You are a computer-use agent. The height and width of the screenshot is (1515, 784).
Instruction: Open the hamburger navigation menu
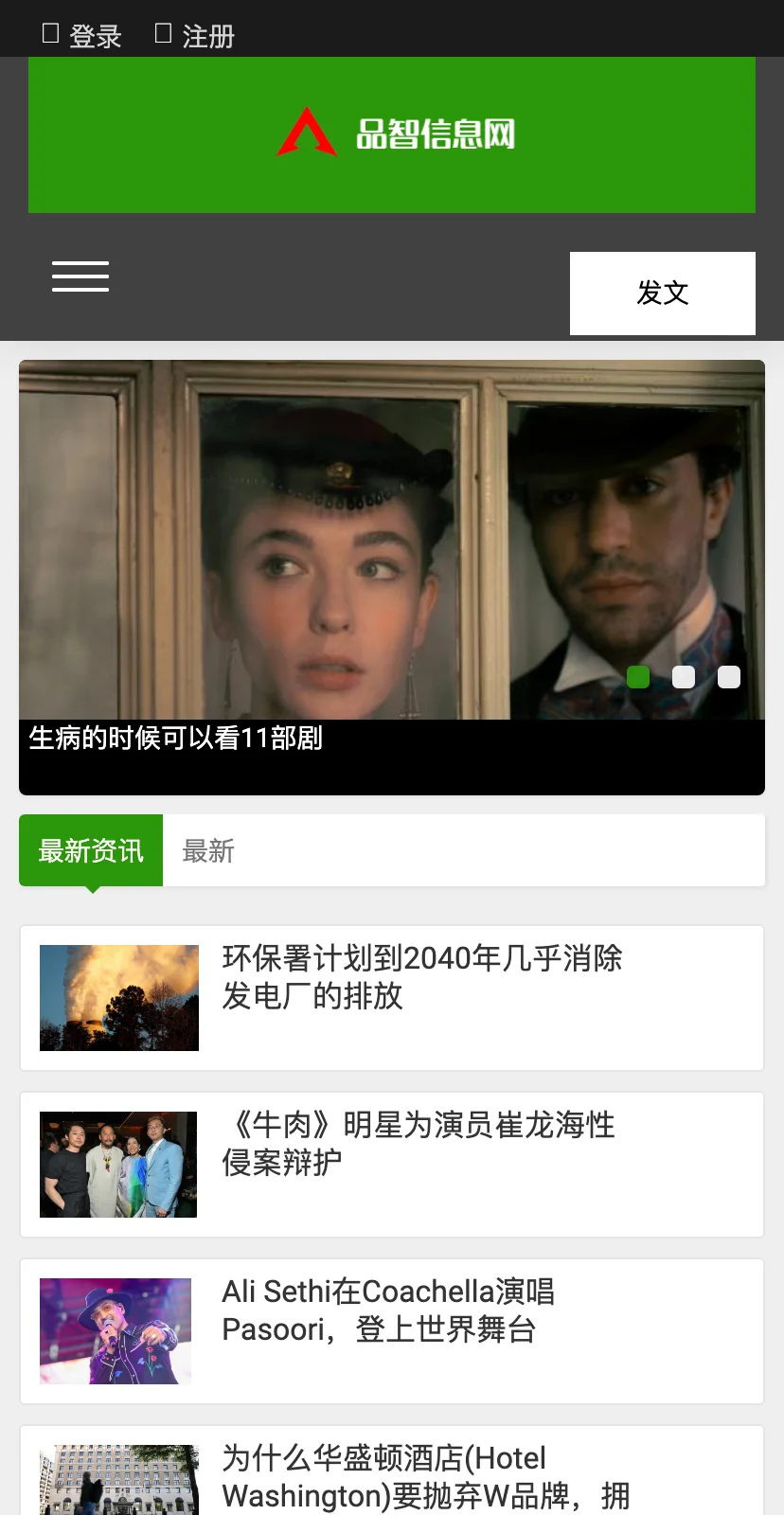click(80, 276)
